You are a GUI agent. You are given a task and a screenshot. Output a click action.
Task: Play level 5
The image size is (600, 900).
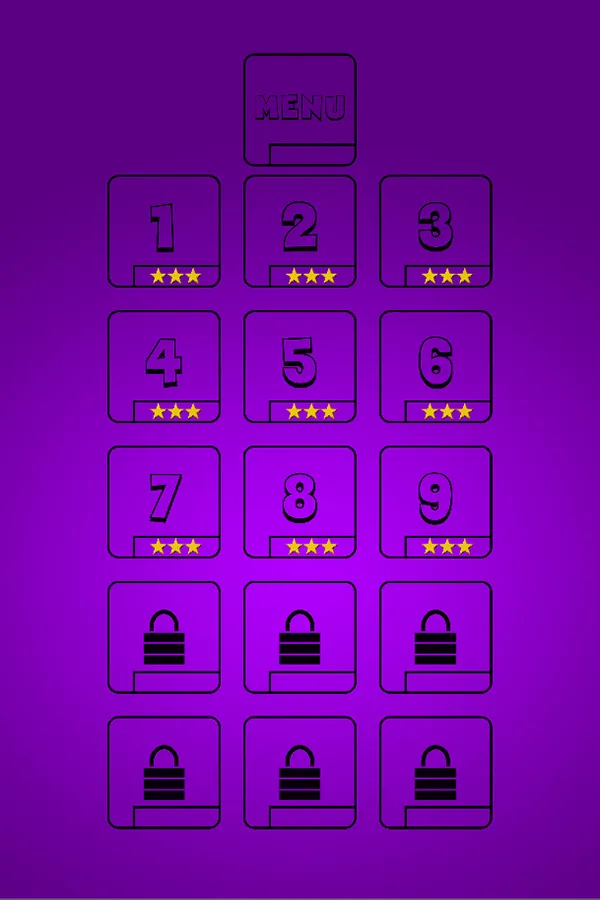(300, 366)
